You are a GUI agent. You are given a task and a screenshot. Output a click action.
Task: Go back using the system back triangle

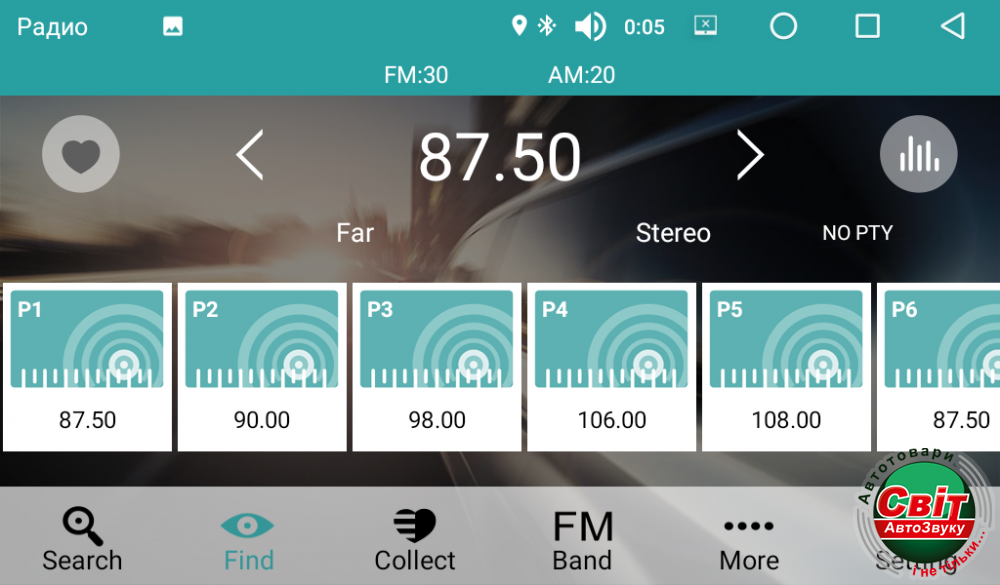click(953, 27)
